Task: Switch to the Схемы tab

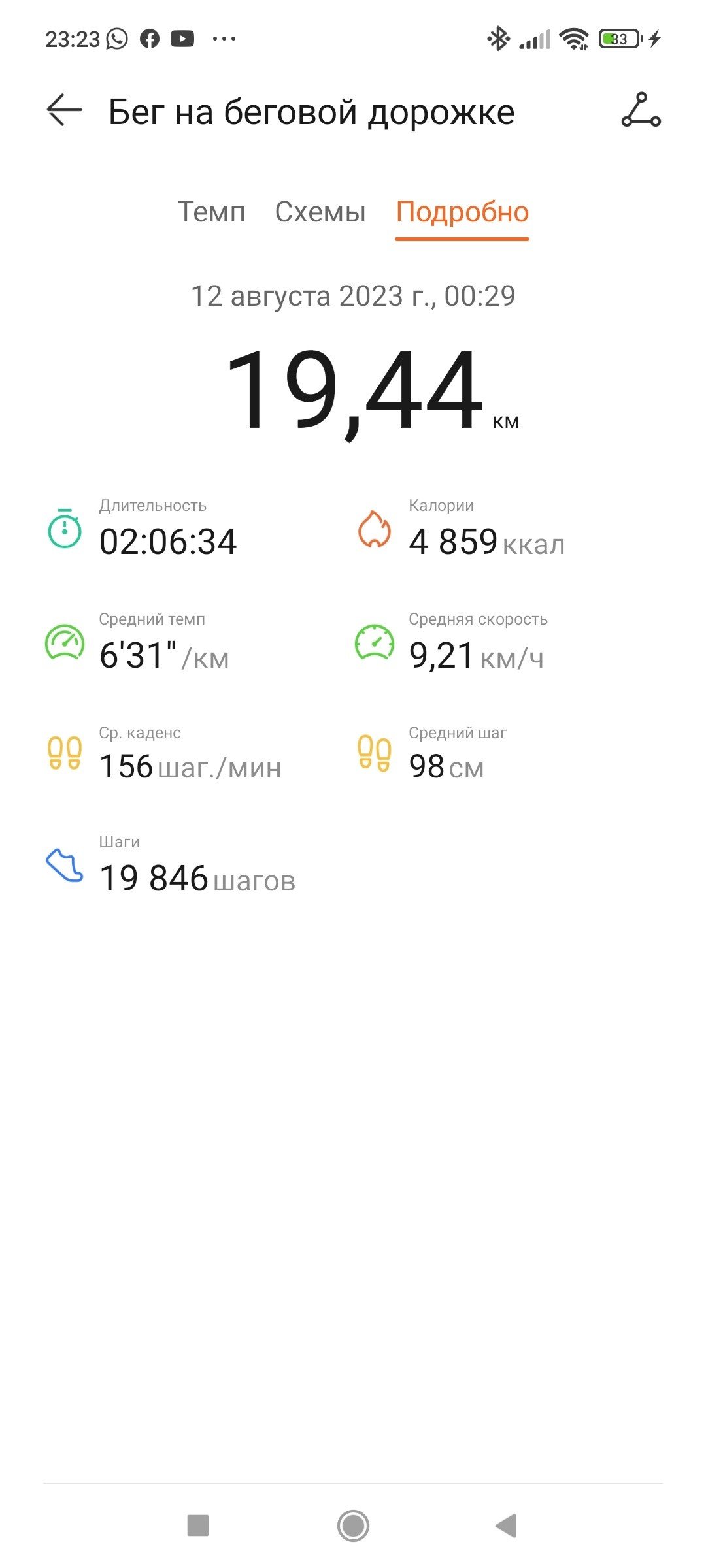Action: pyautogui.click(x=320, y=212)
